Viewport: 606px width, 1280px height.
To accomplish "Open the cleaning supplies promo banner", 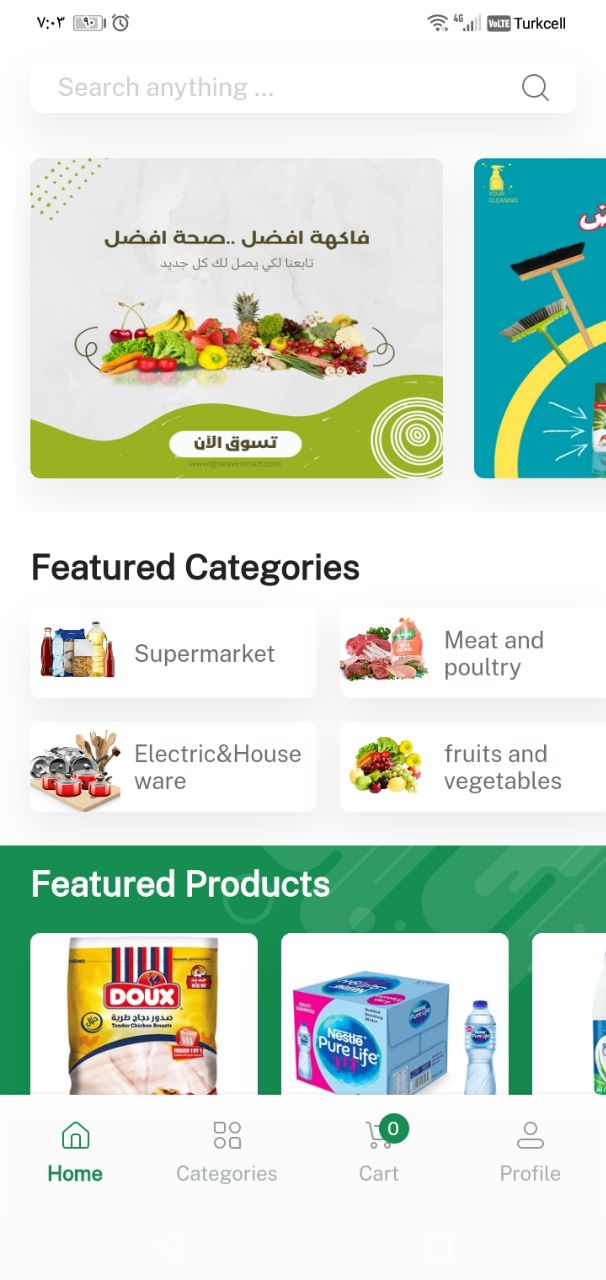I will (x=540, y=318).
